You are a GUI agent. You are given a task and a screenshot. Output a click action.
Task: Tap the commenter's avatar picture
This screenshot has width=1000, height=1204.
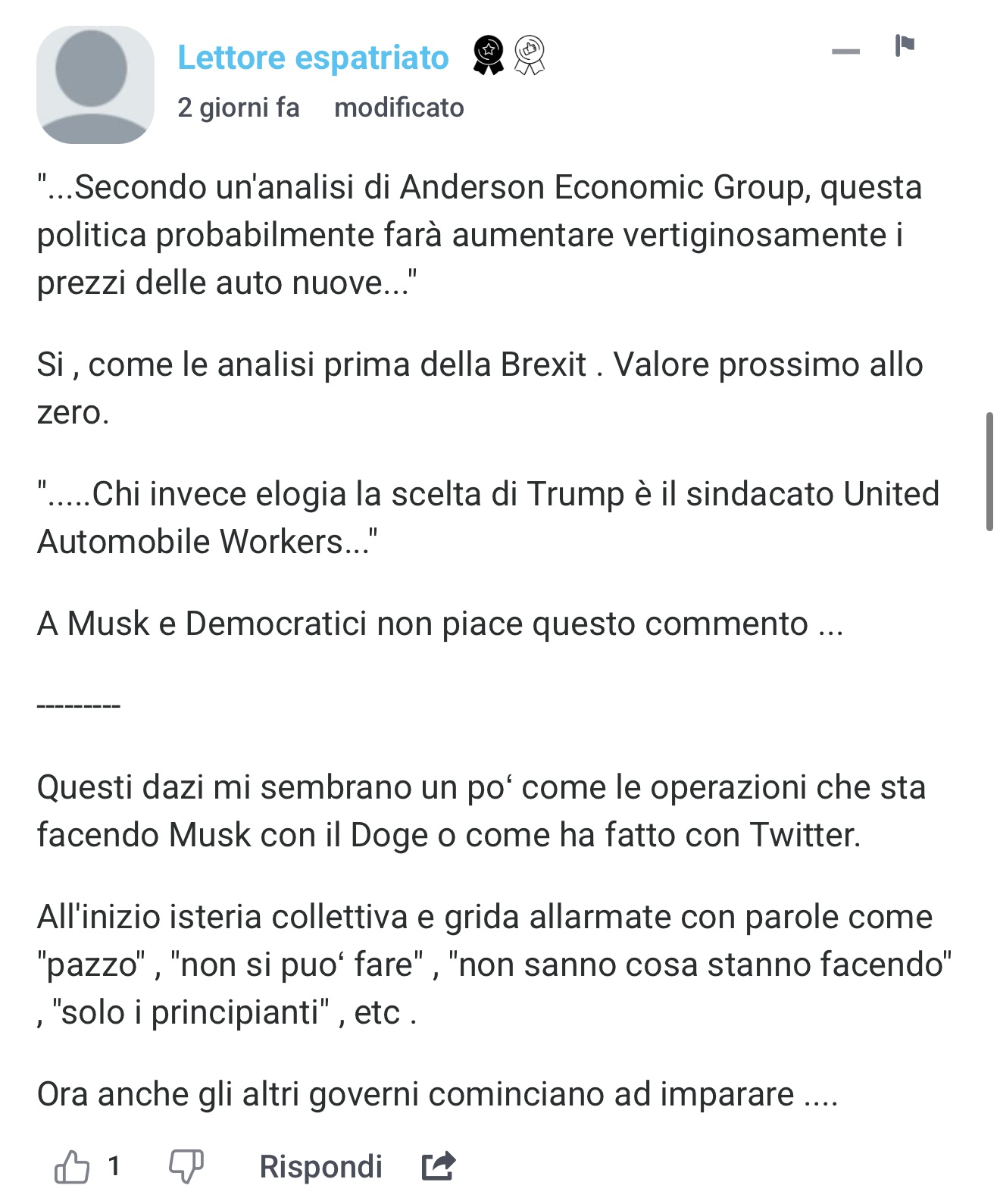point(95,85)
